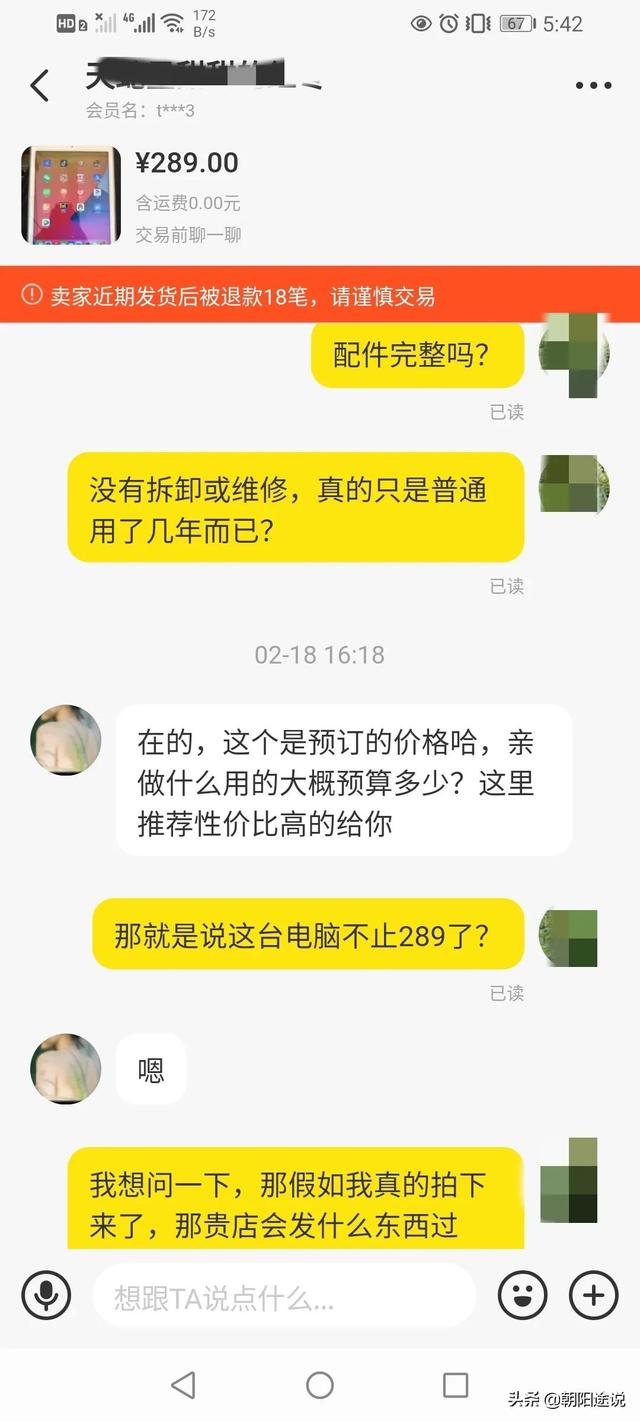
Task: Focus the 想跟TA说点什么 message field
Action: click(284, 1297)
